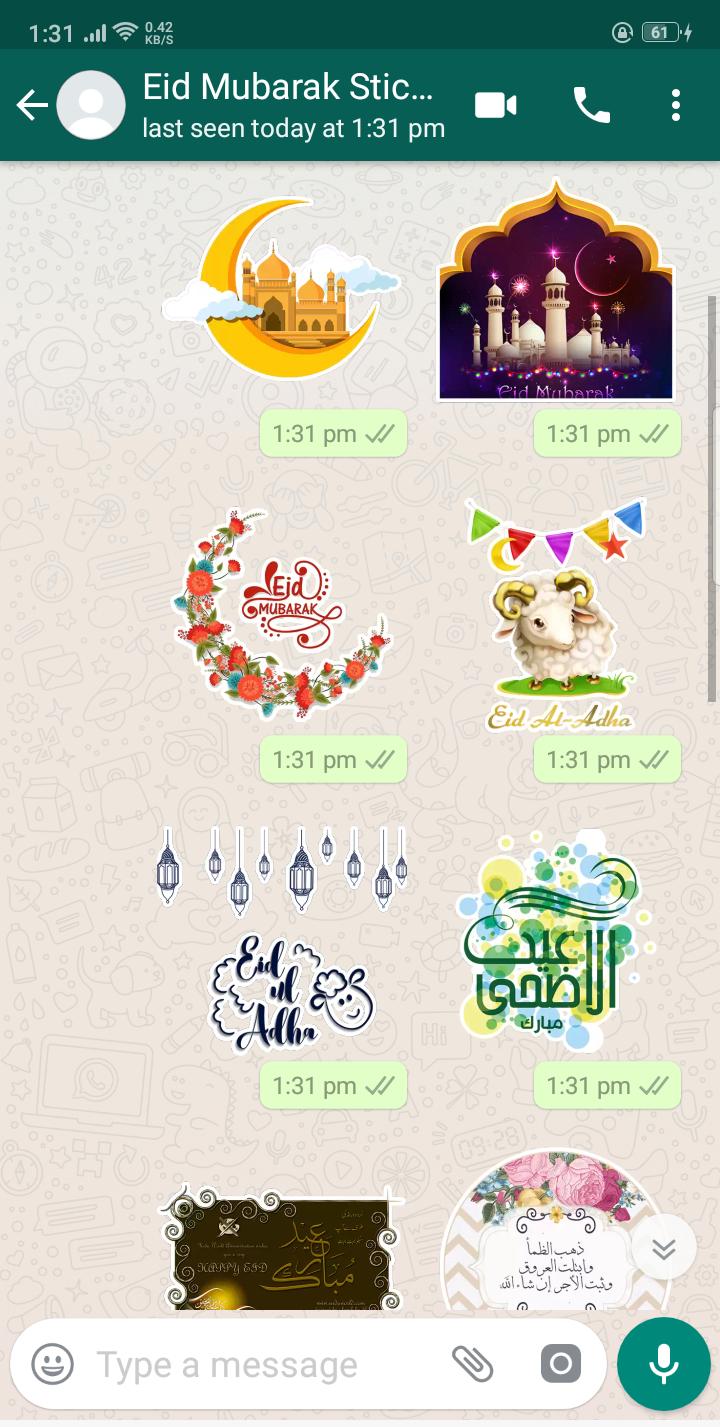Viewport: 720px width, 1427px height.
Task: Focus the Type a message field
Action: tap(260, 1364)
